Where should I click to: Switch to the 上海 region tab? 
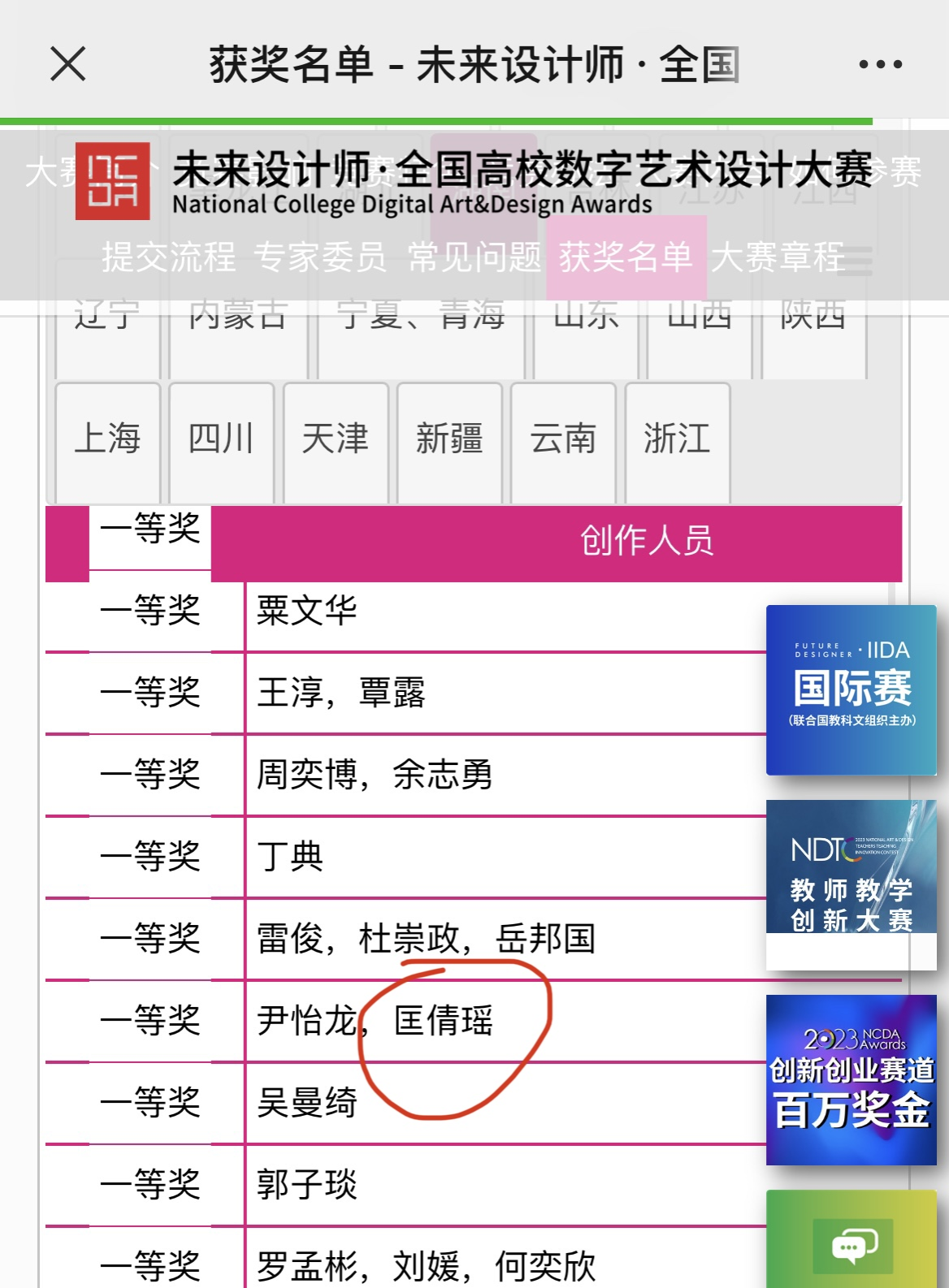point(108,439)
